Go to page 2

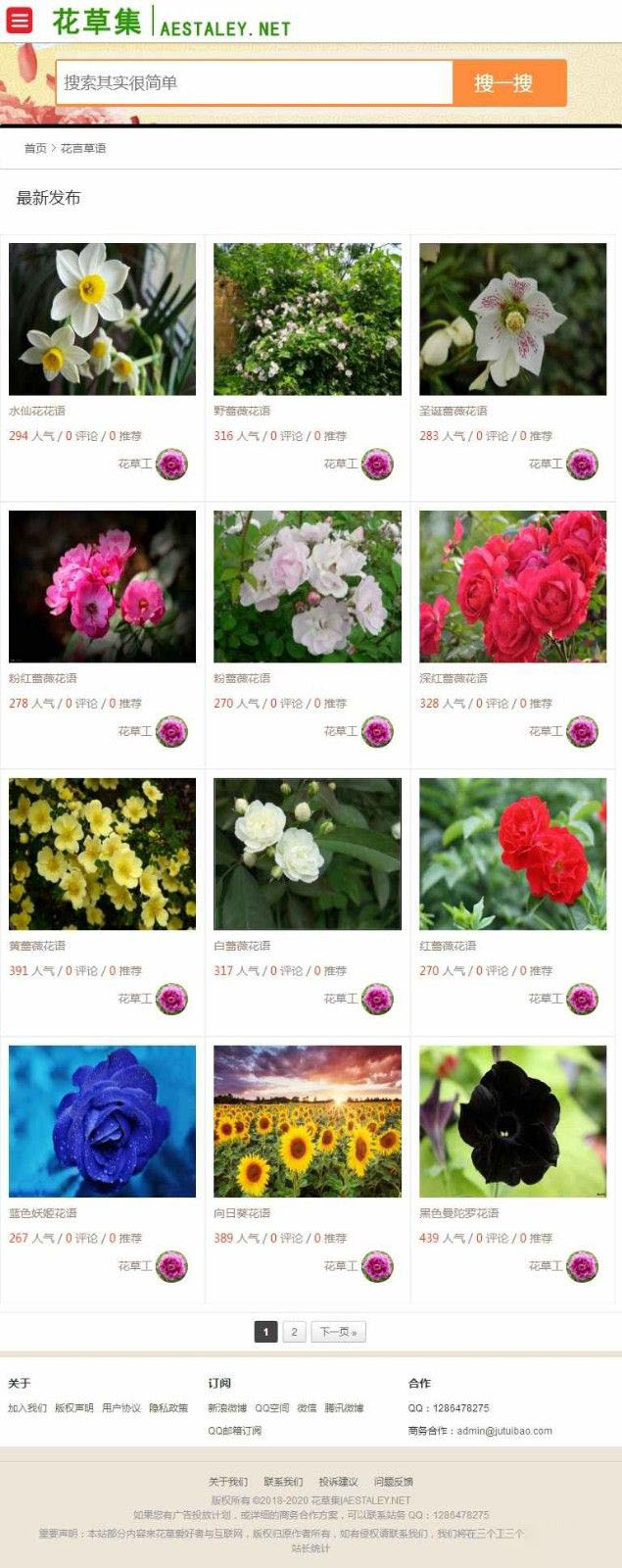(x=294, y=1332)
